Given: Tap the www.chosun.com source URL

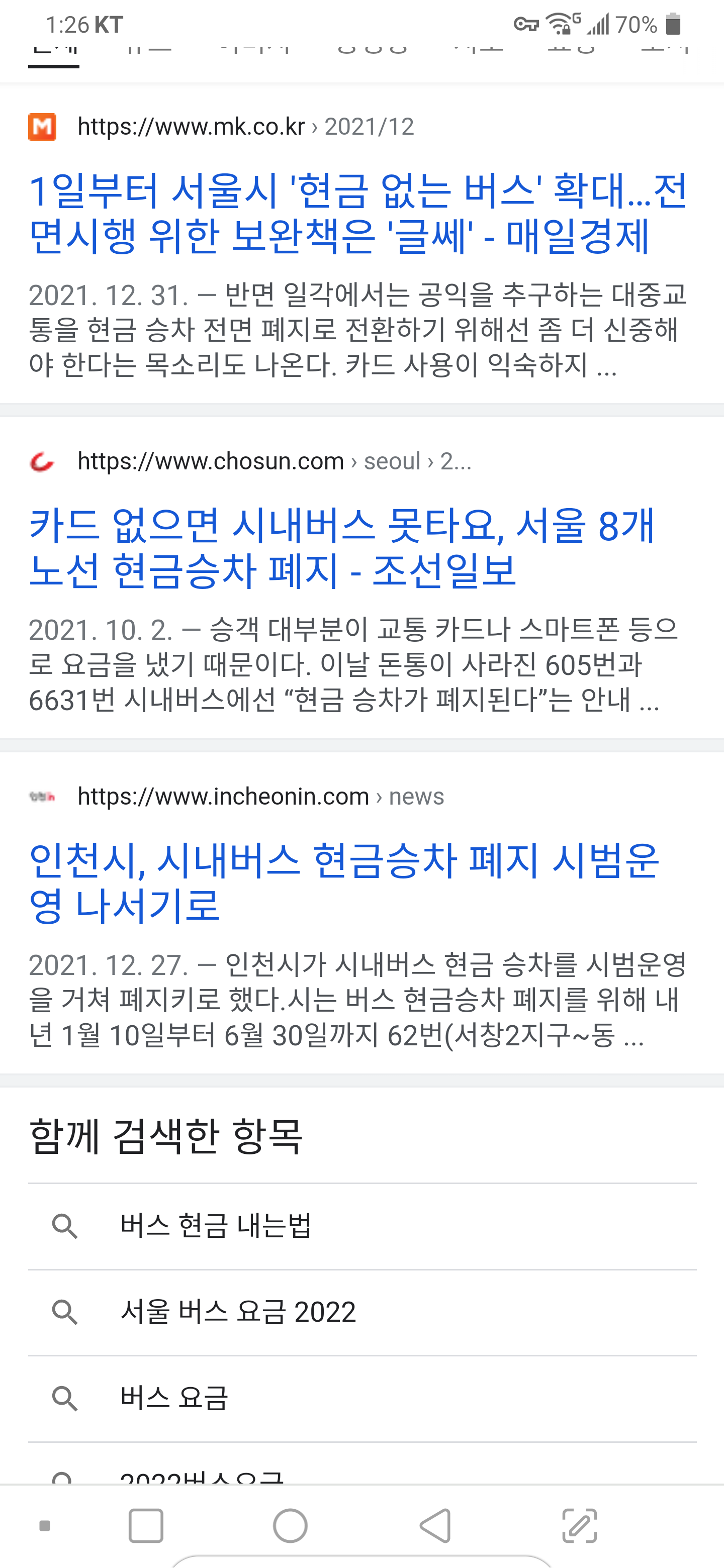Looking at the screenshot, I should point(211,461).
